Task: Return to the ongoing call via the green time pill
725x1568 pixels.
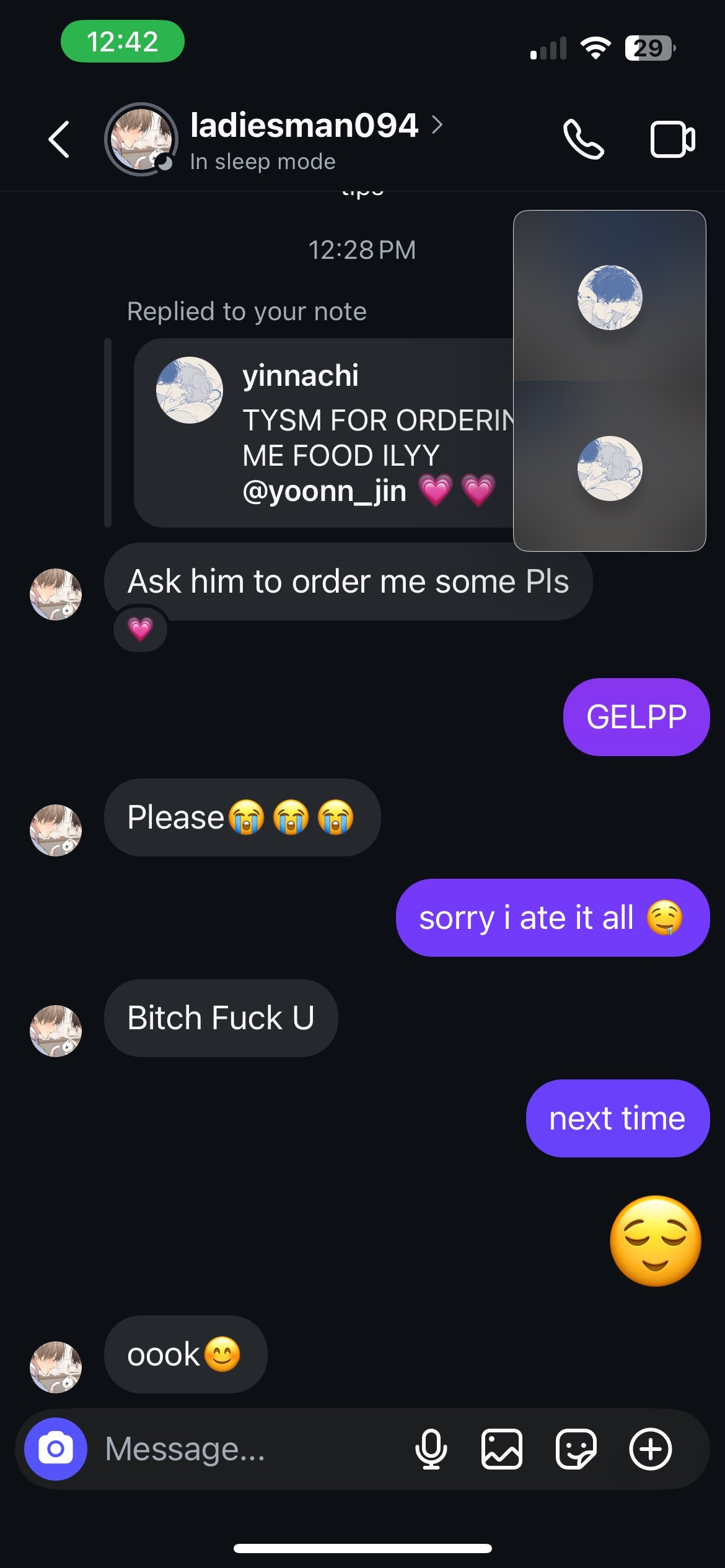Action: tap(122, 41)
